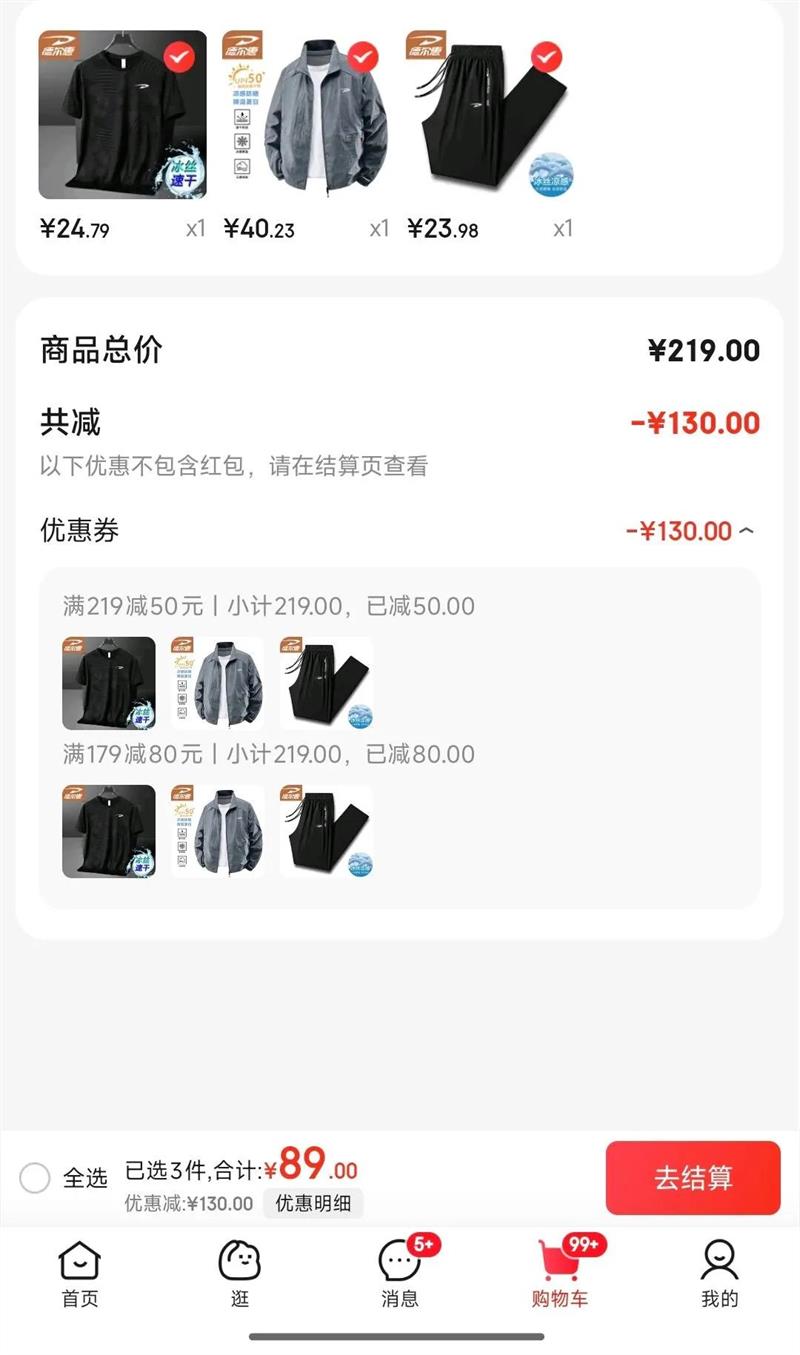Collapse the 优惠券 discount details
800x1355 pixels.
pyautogui.click(x=745, y=531)
